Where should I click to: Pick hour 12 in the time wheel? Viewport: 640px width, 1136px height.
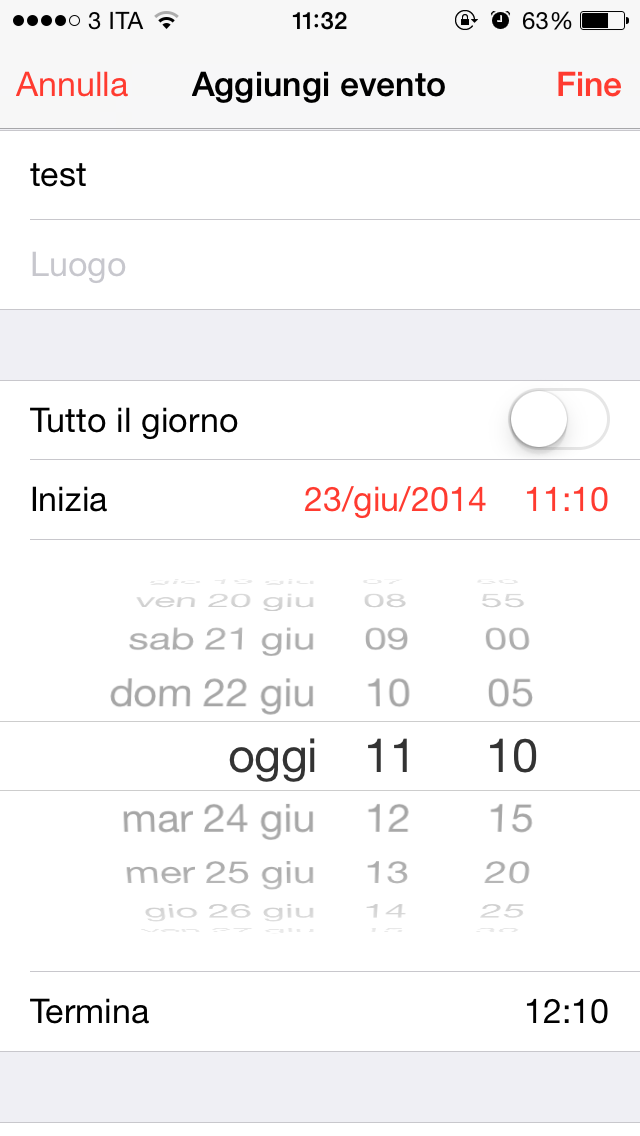387,820
